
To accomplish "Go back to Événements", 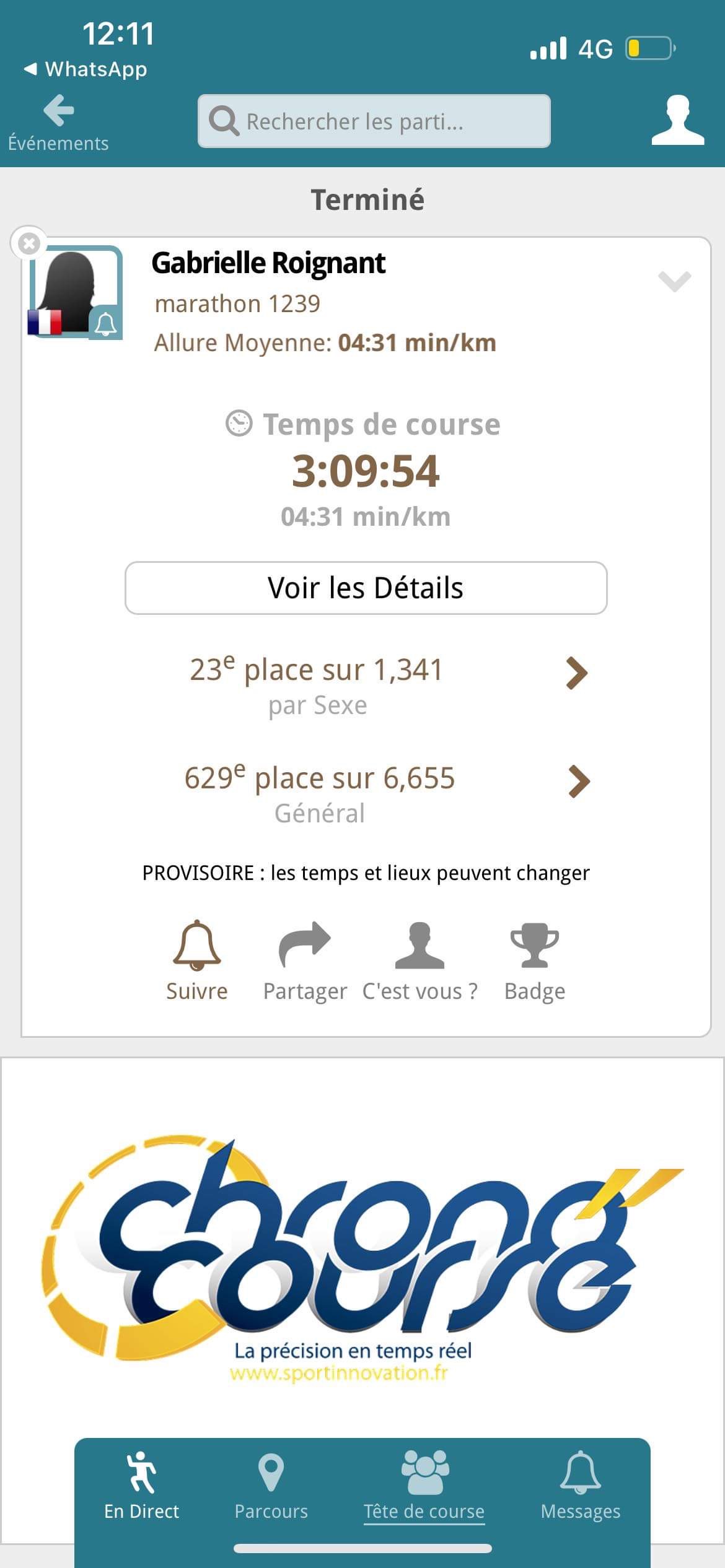I will pyautogui.click(x=58, y=123).
